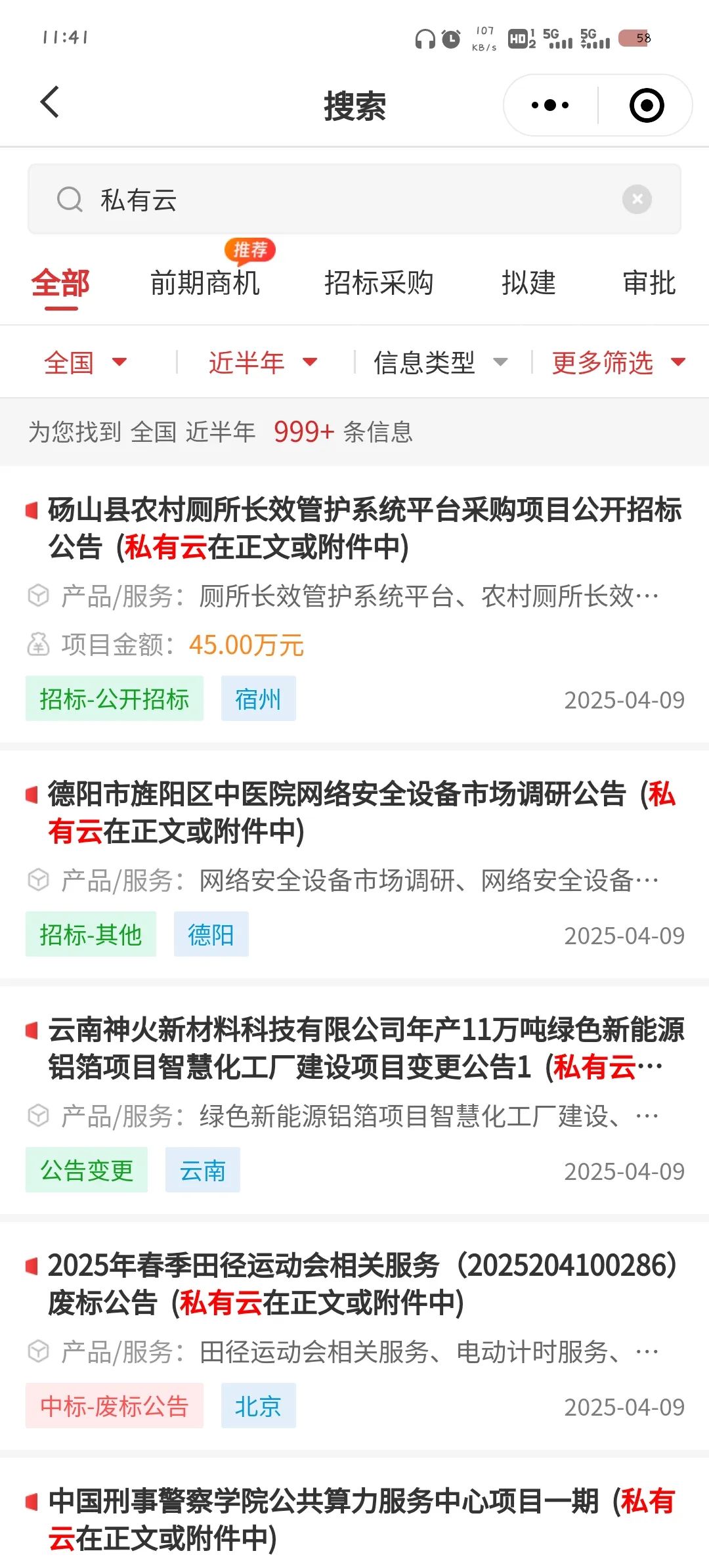Switch to the 前期商机 tab
709x1568 pixels.
click(x=205, y=284)
